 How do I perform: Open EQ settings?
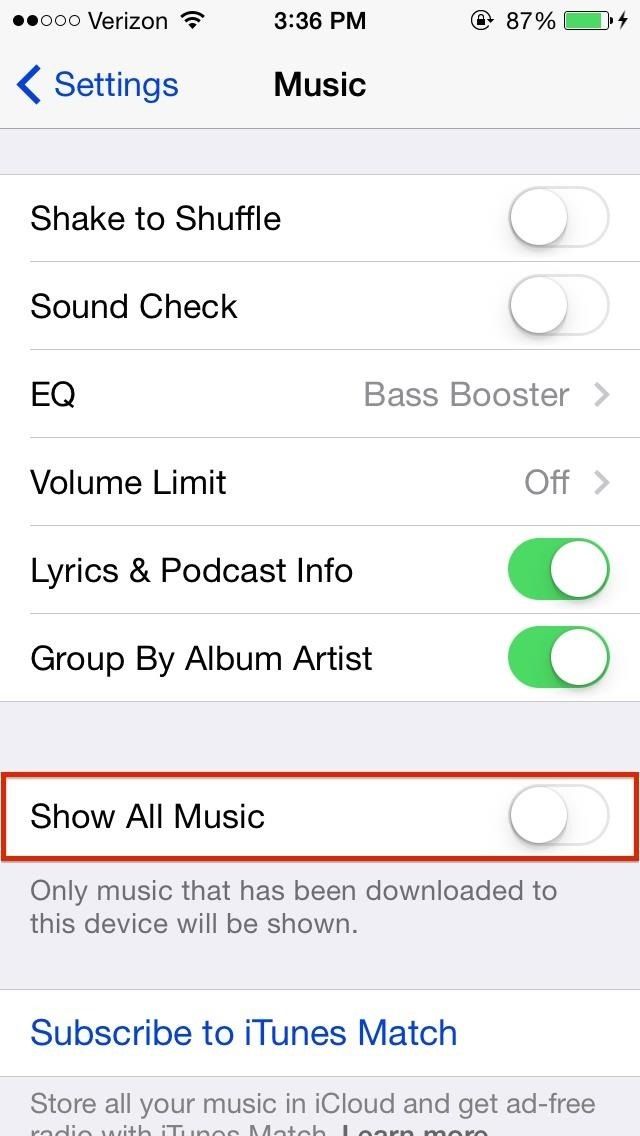coord(320,394)
